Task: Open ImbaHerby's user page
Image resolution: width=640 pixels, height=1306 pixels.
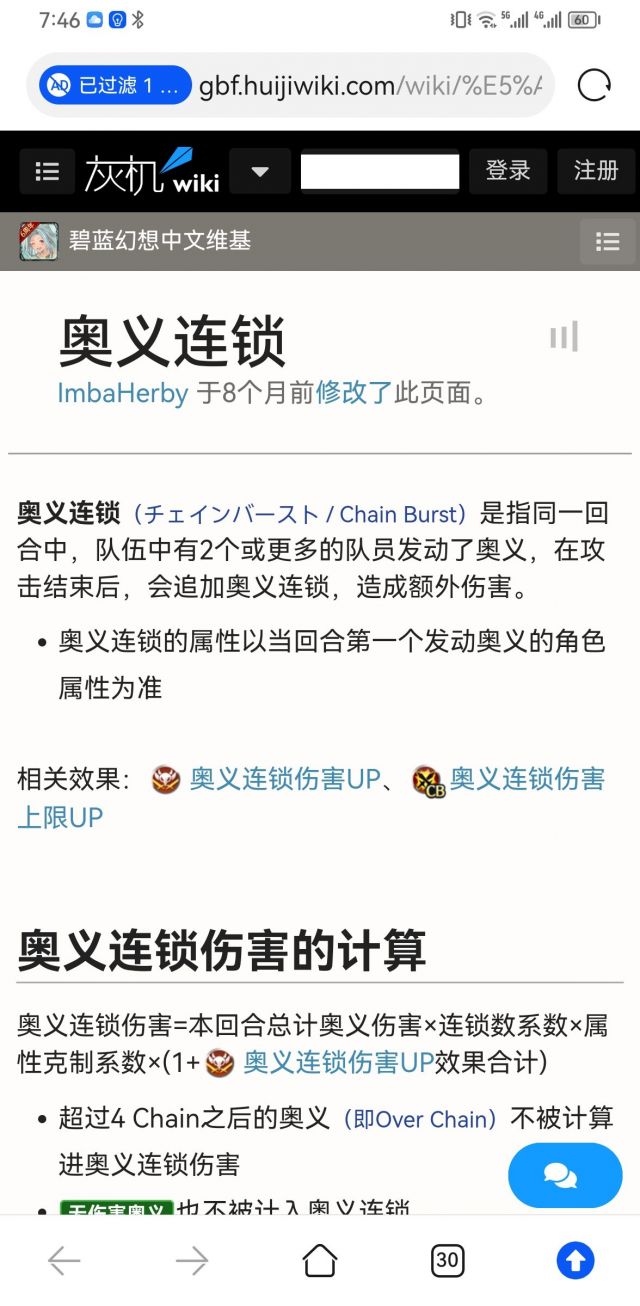Action: pyautogui.click(x=122, y=393)
